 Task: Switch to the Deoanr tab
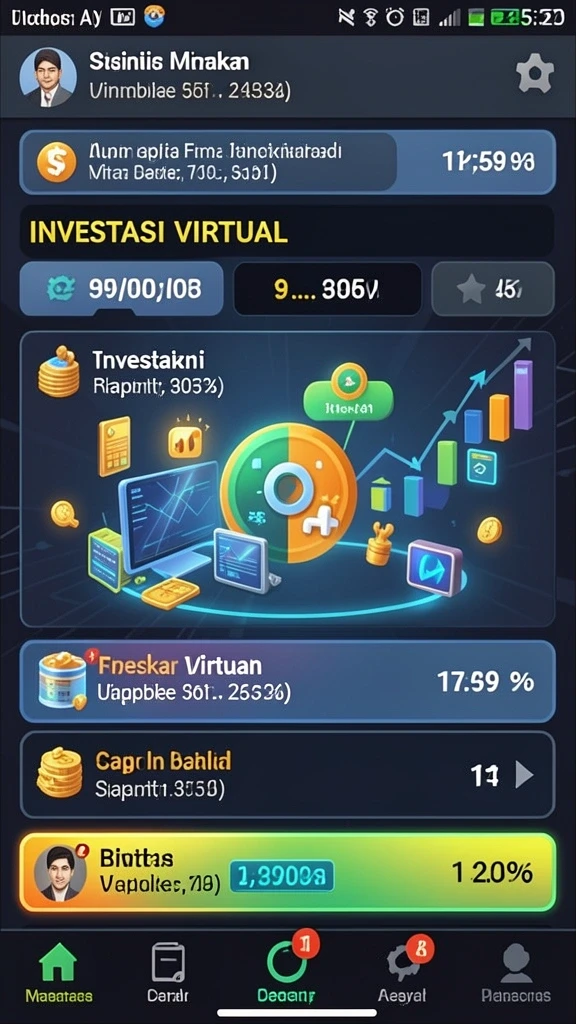pyautogui.click(x=286, y=972)
